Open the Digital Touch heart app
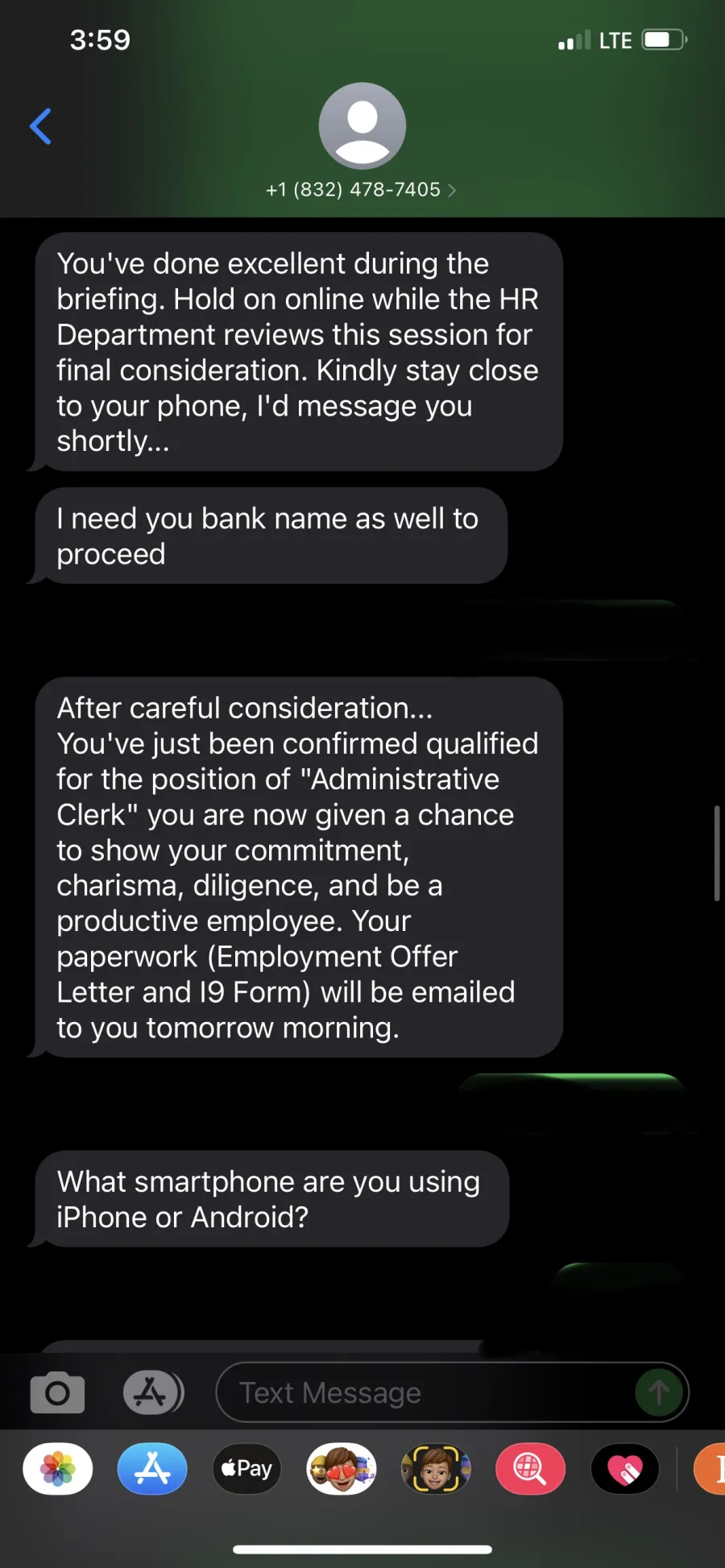Image resolution: width=725 pixels, height=1568 pixels. pyautogui.click(x=625, y=1469)
